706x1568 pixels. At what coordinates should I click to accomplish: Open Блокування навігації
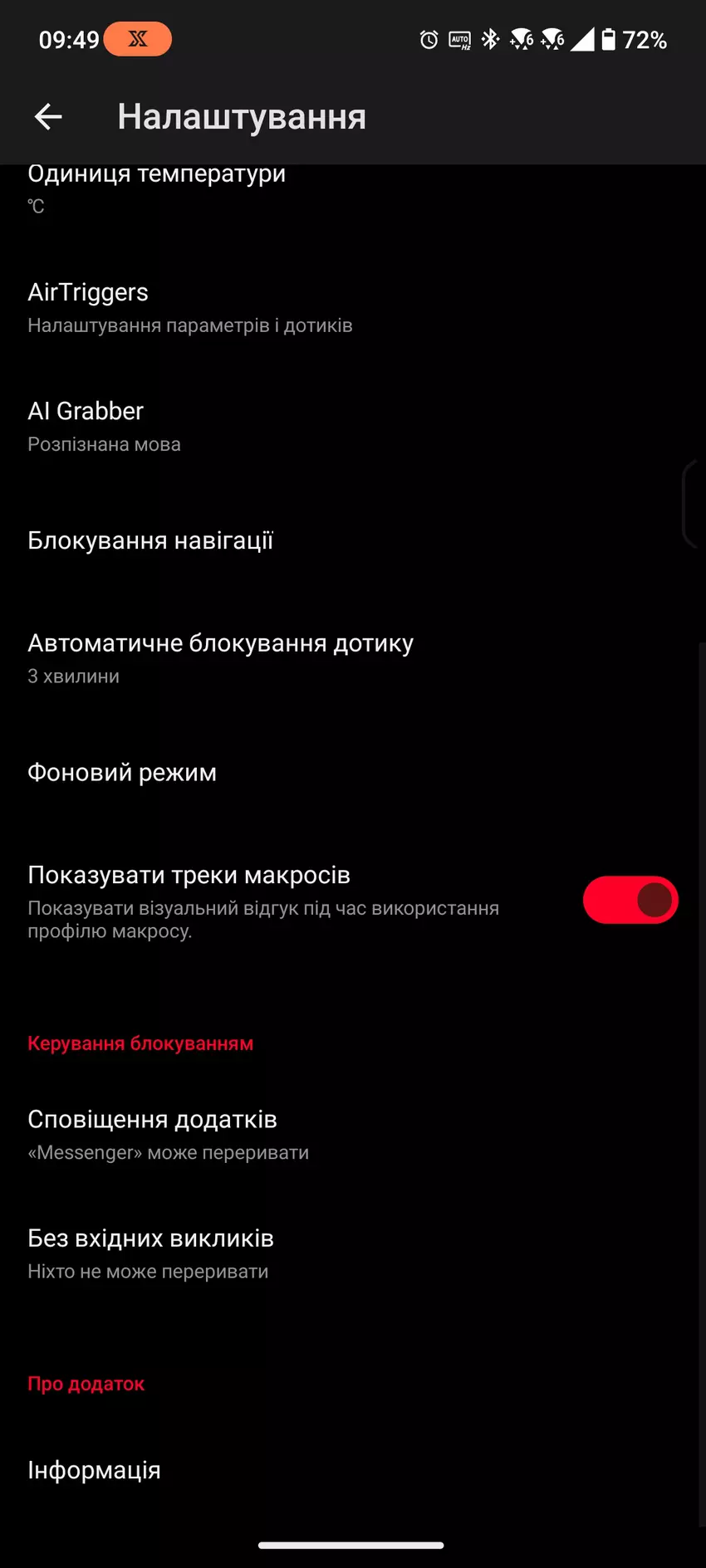[151, 540]
